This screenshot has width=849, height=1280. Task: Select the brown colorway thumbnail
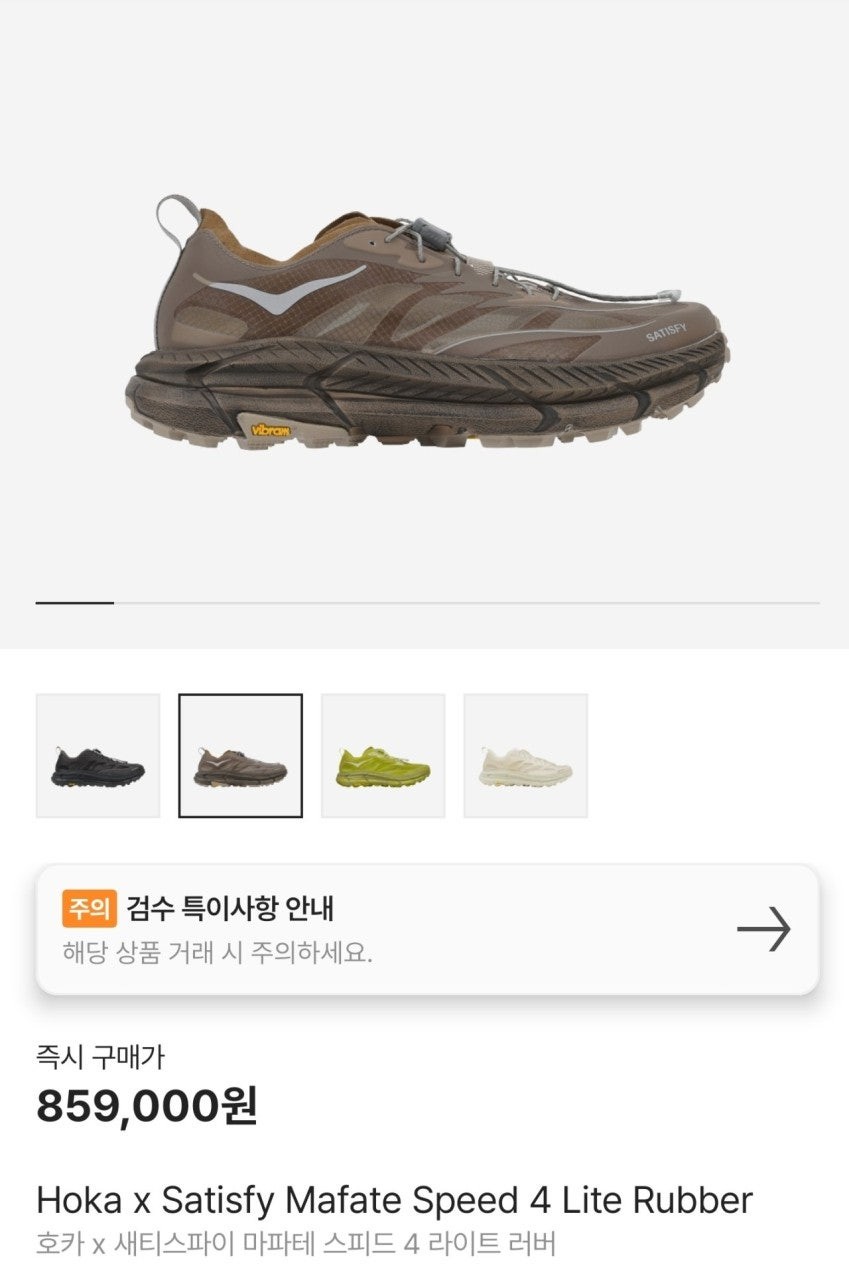(240, 756)
